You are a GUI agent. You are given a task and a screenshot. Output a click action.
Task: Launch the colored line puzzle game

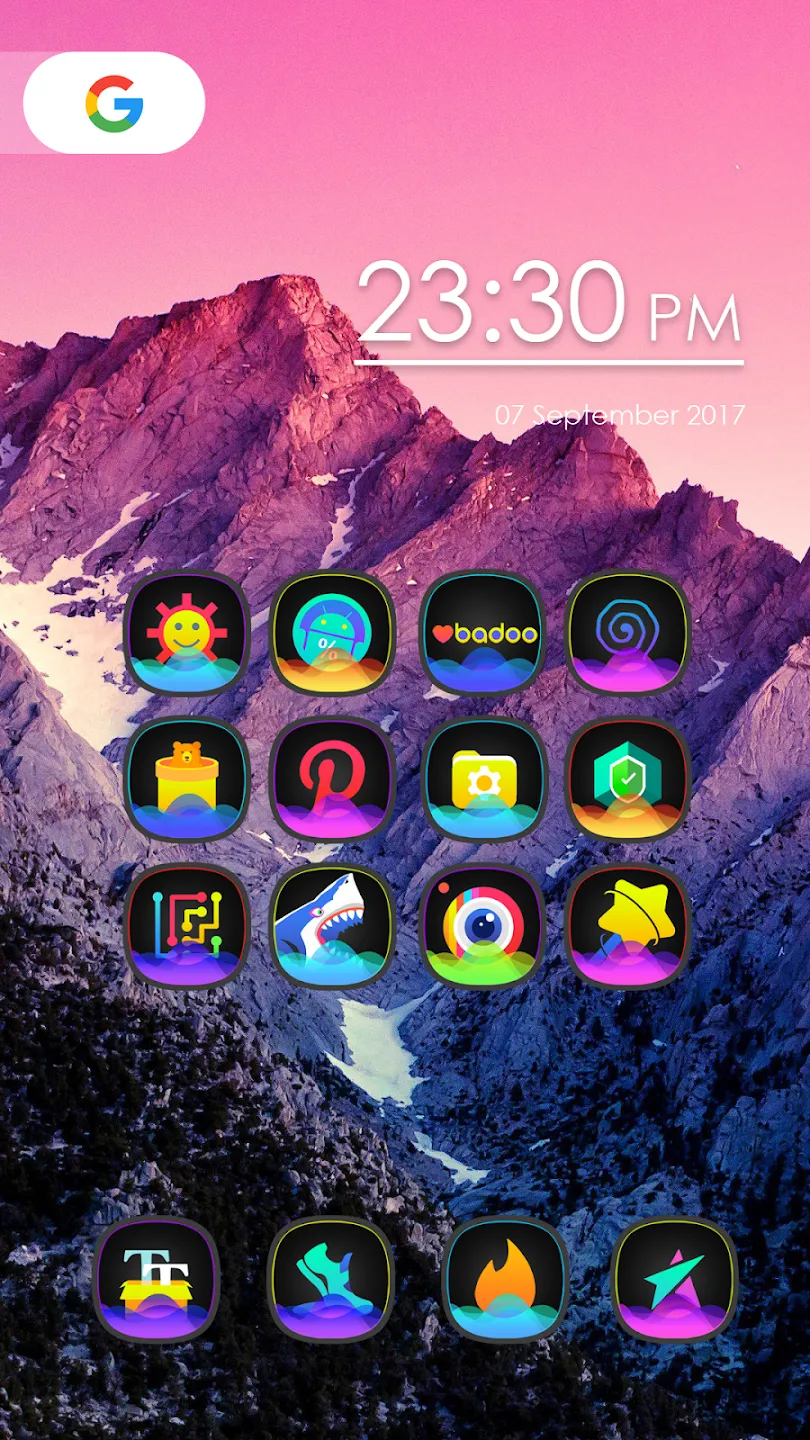[x=187, y=926]
